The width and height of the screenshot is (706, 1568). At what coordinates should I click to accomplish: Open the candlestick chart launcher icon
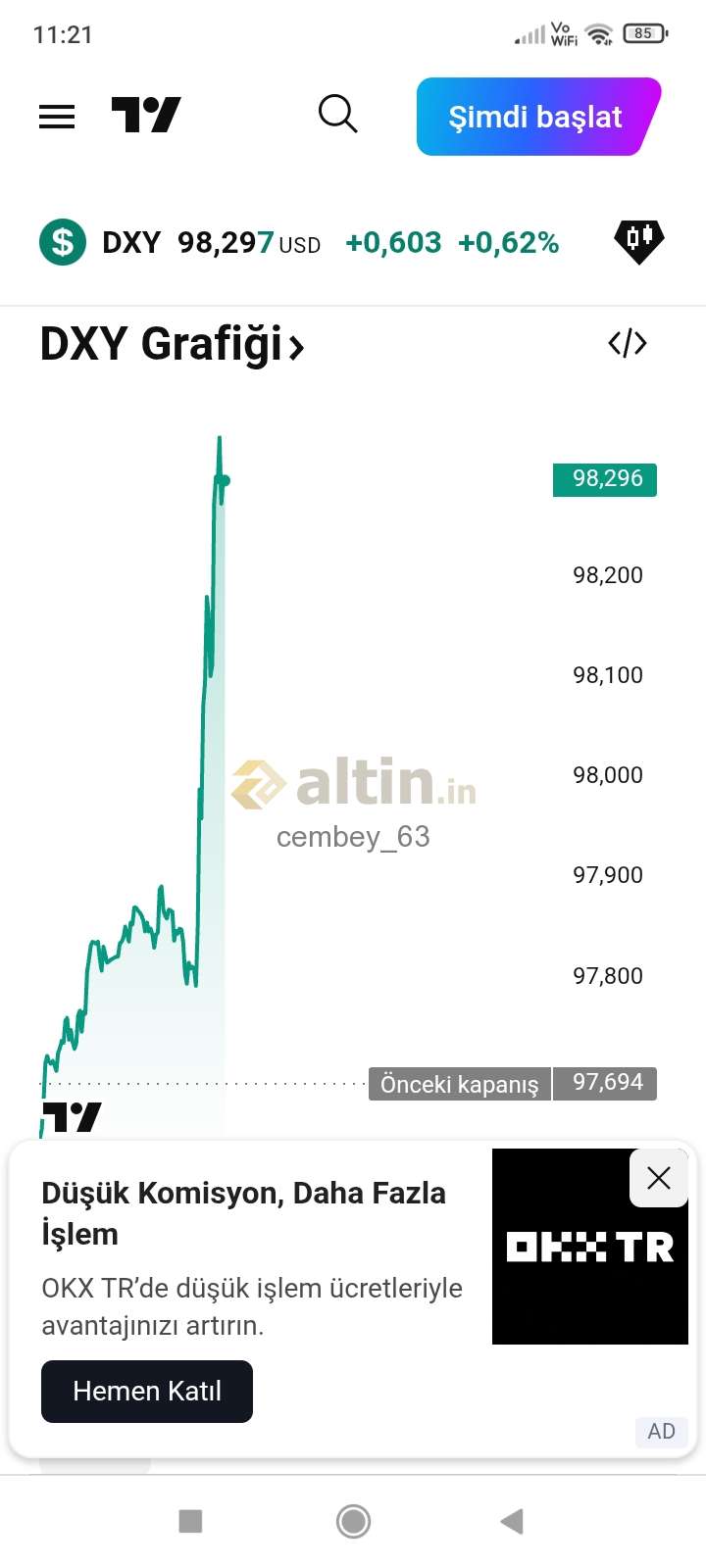[639, 241]
